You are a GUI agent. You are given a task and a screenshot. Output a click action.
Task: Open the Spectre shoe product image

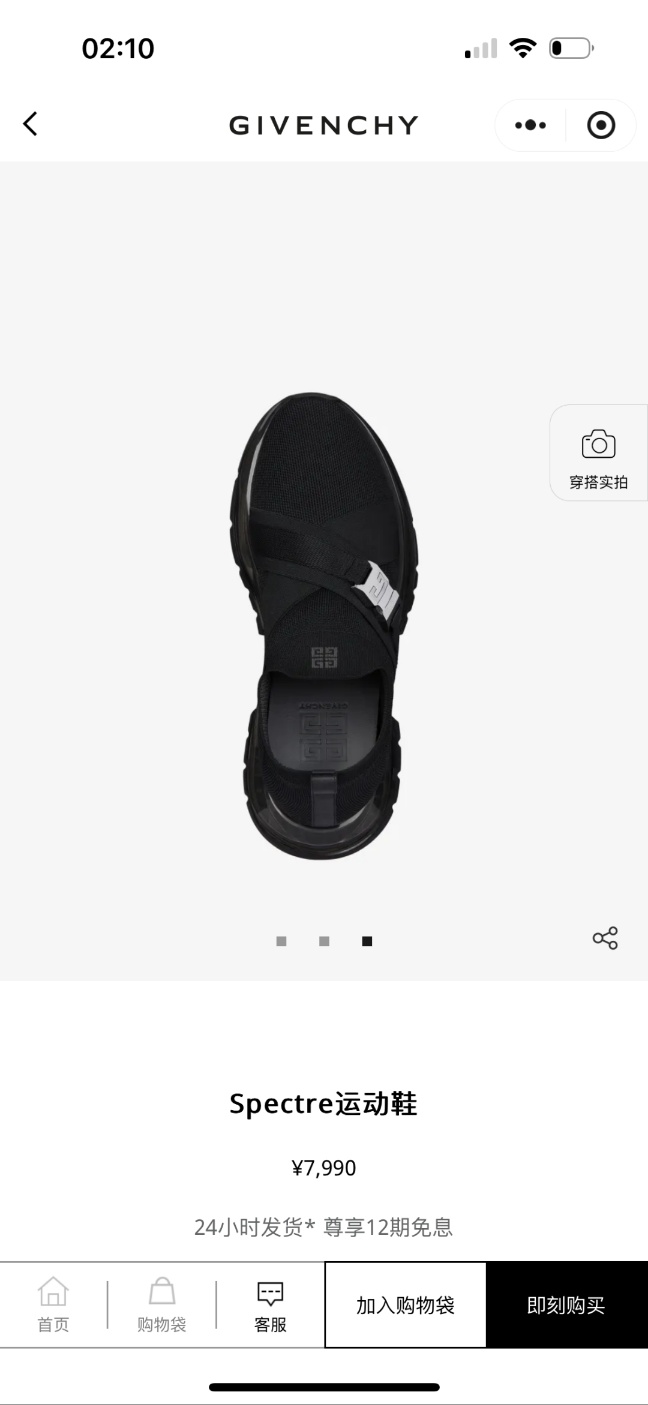(324, 625)
